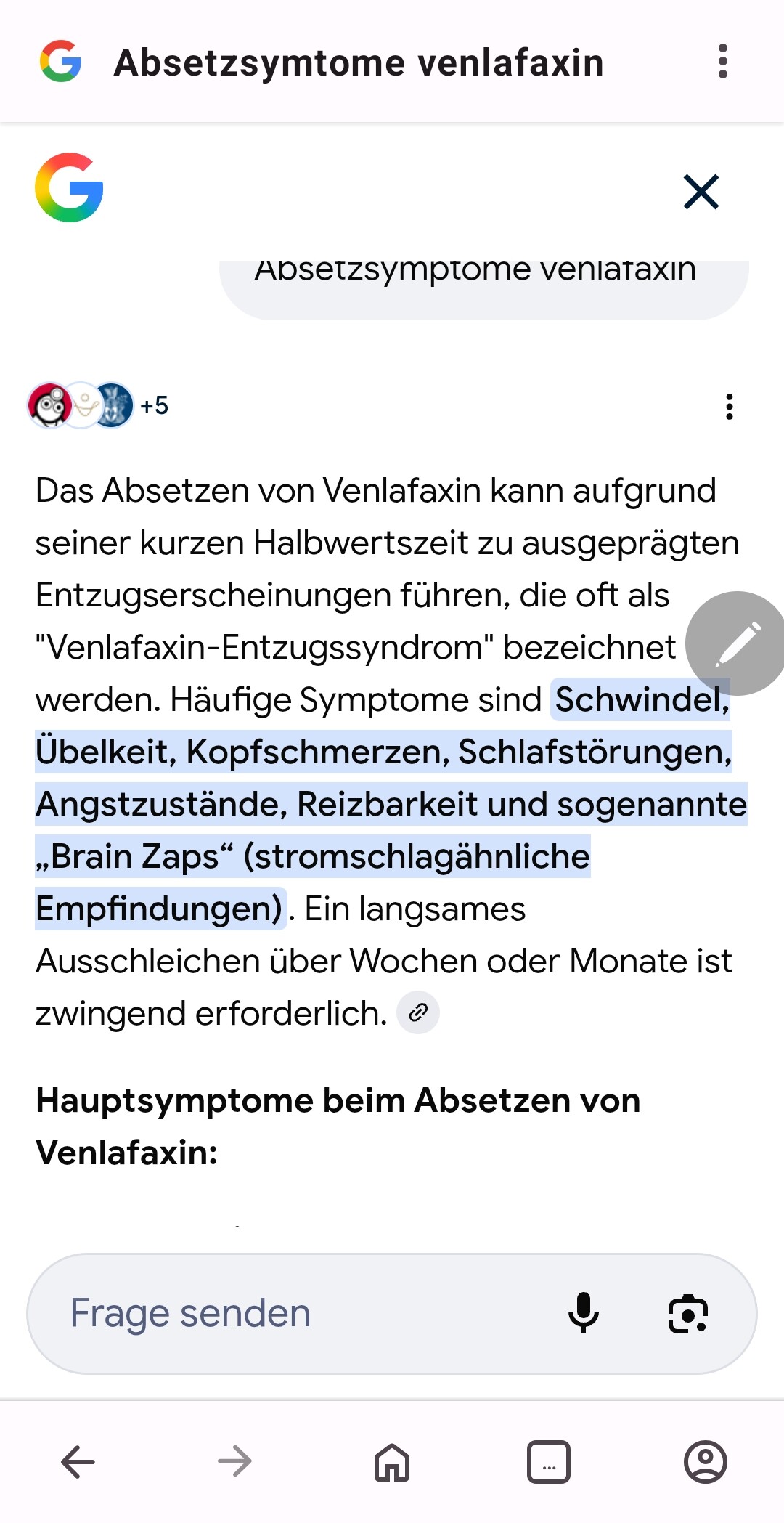Open the source link chip after the paragraph
The image size is (784, 1523).
pos(418,1012)
